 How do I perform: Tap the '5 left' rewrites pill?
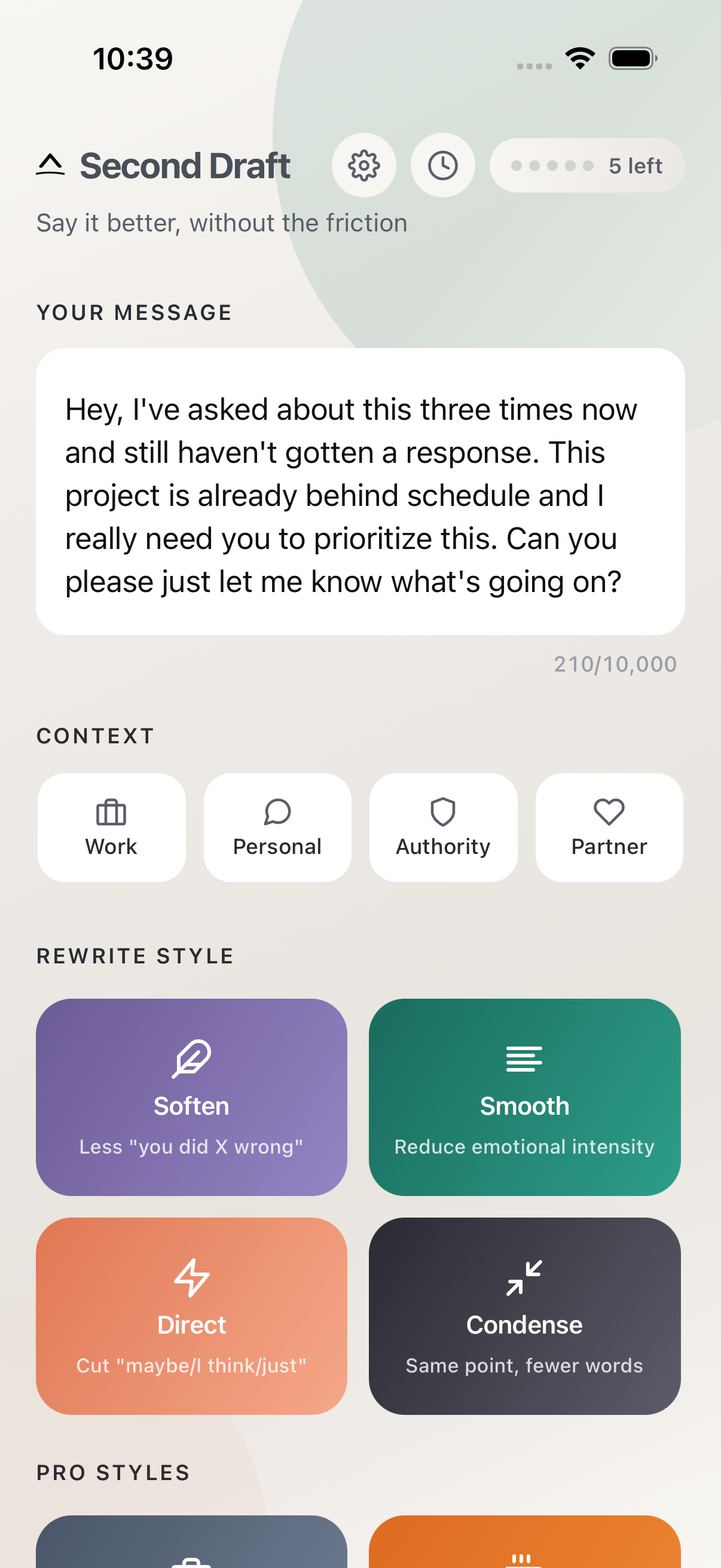click(586, 166)
